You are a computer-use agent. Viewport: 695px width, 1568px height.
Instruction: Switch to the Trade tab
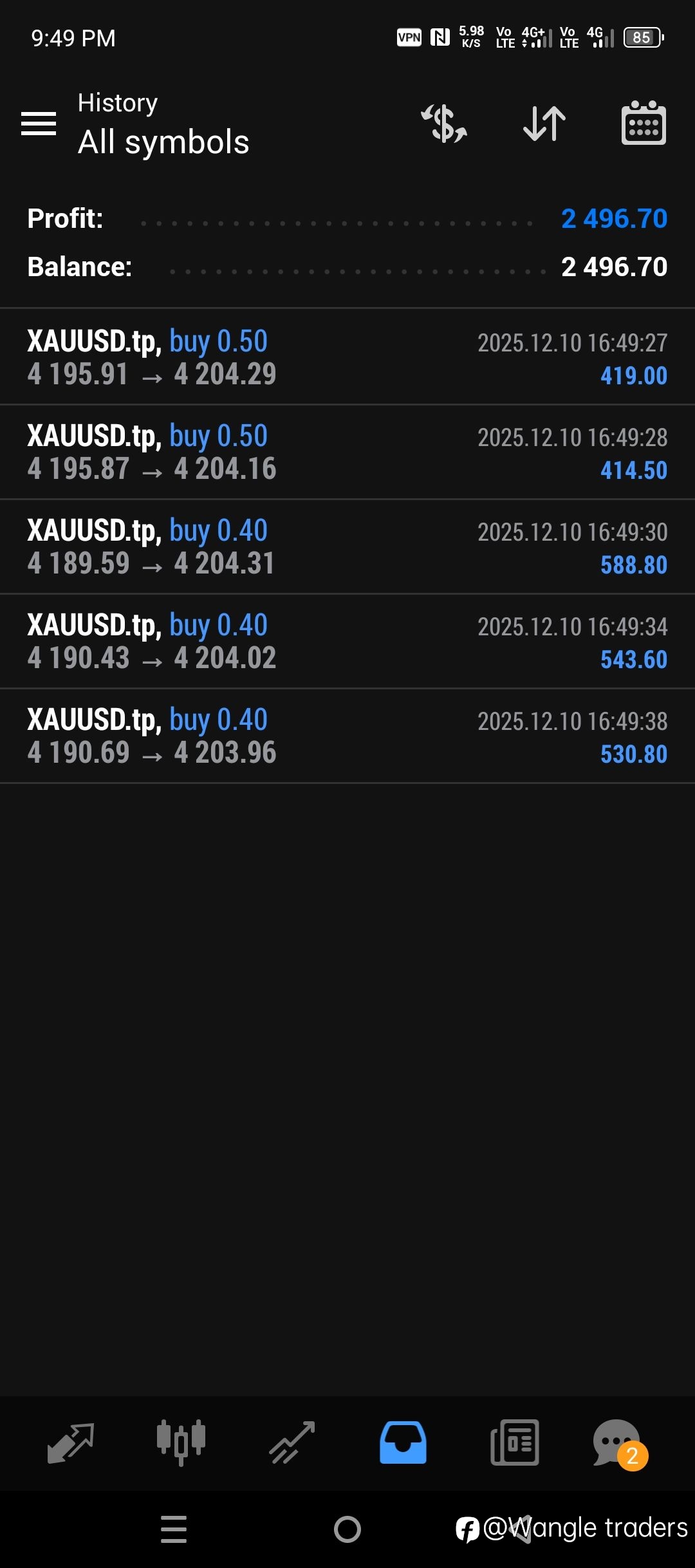click(292, 1442)
